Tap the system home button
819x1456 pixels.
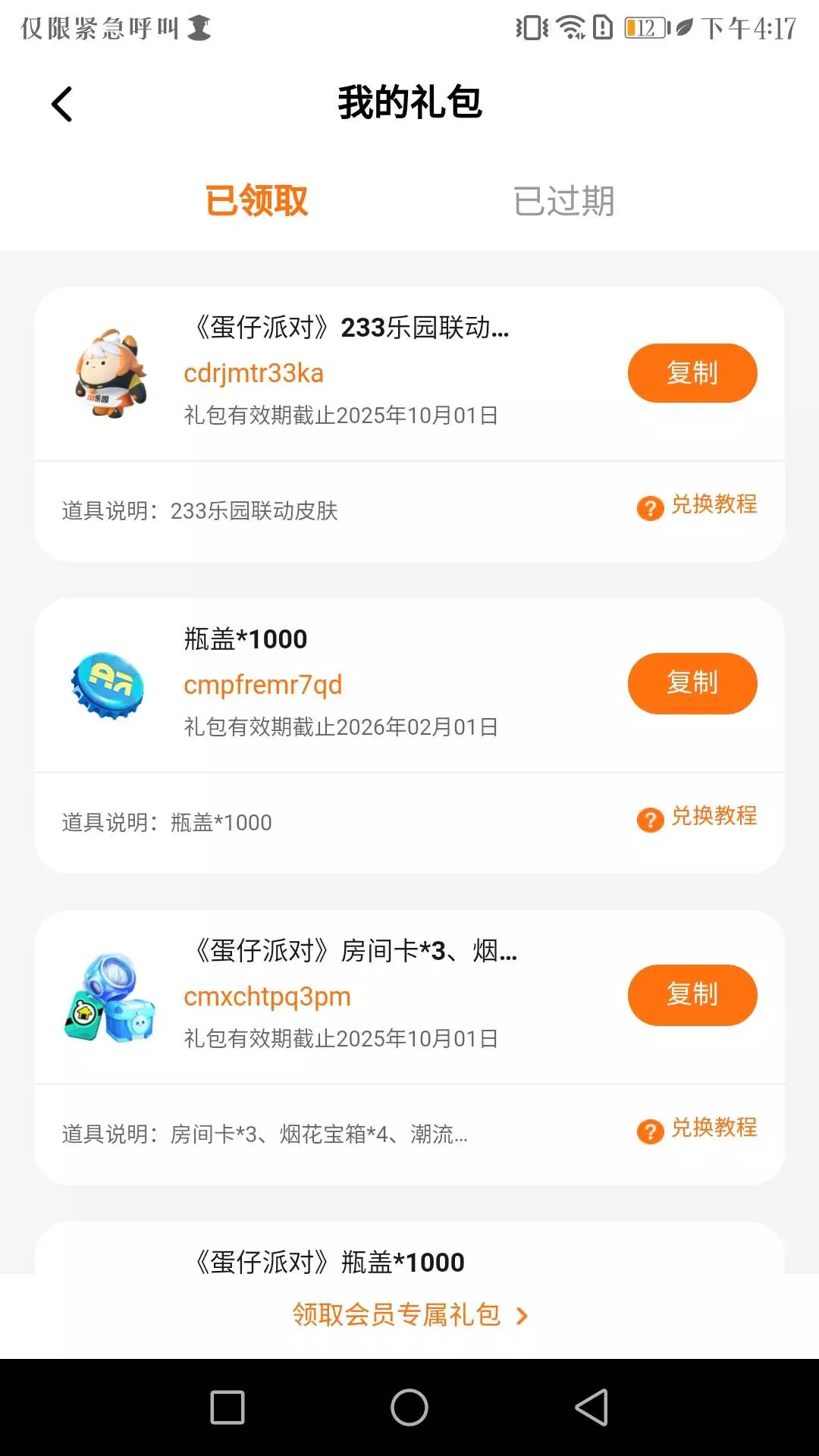(409, 1407)
